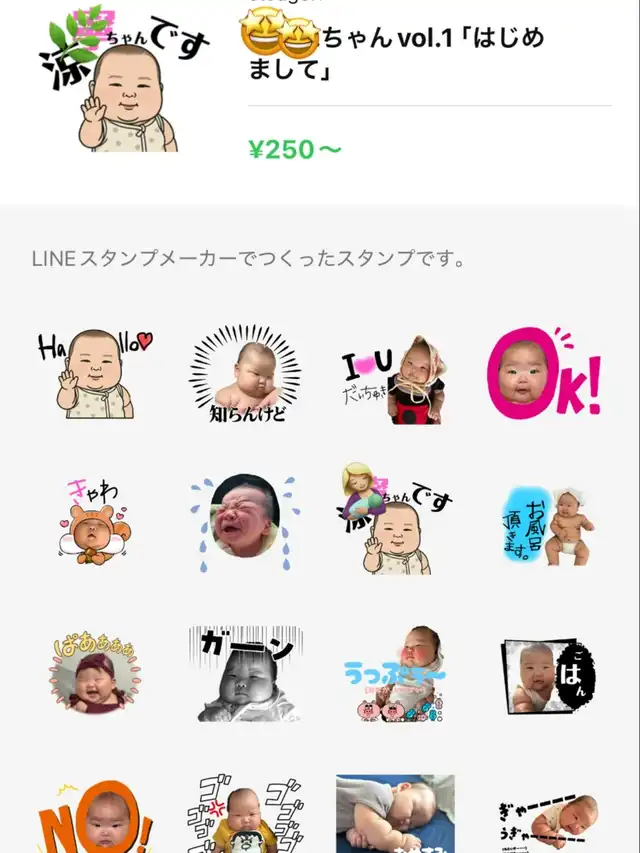The image size is (640, 853).
Task: Preview the Hallo waving baby sticker
Action: tap(95, 374)
